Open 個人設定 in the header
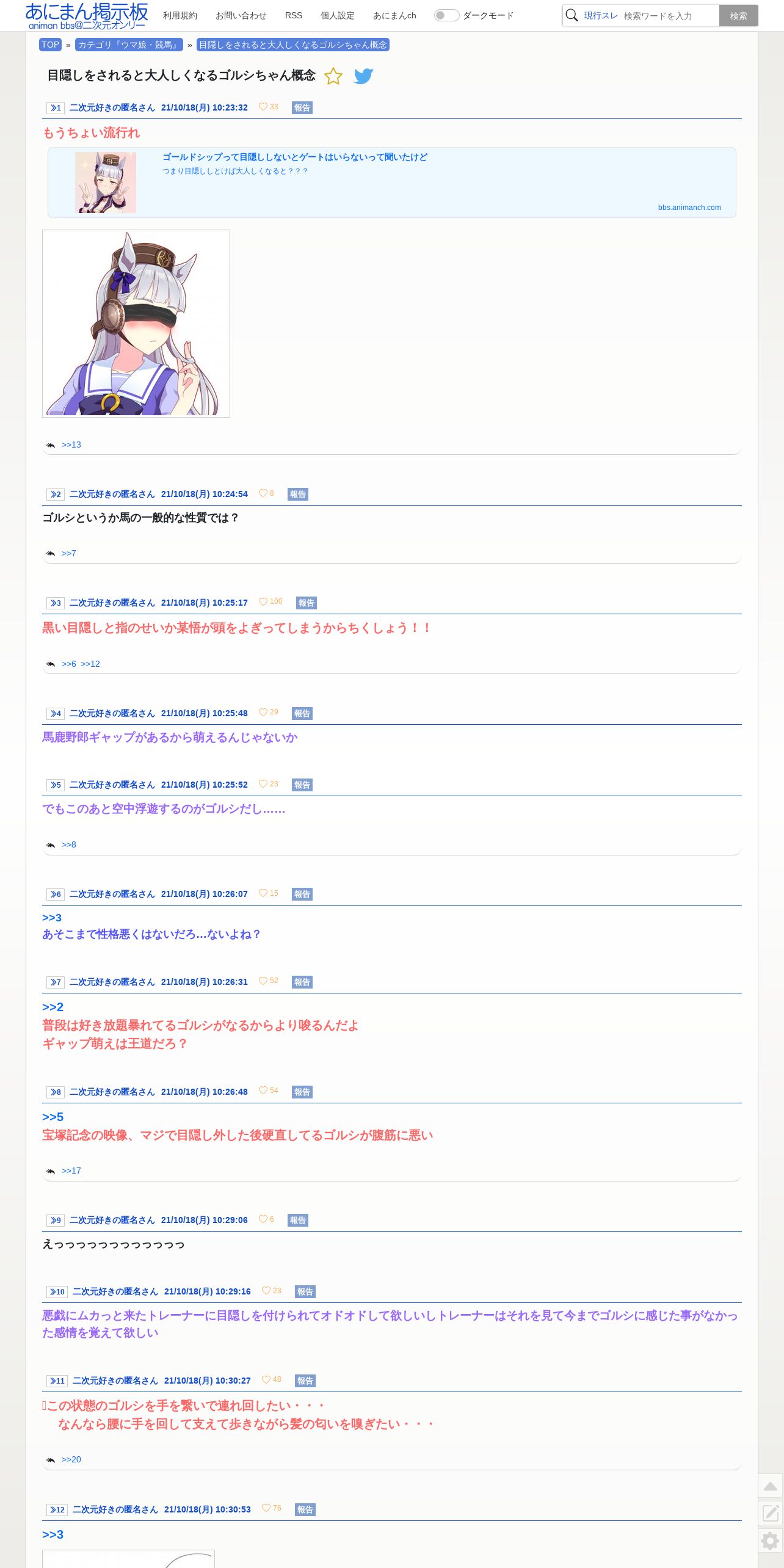Viewport: 784px width, 1568px height. pyautogui.click(x=338, y=15)
